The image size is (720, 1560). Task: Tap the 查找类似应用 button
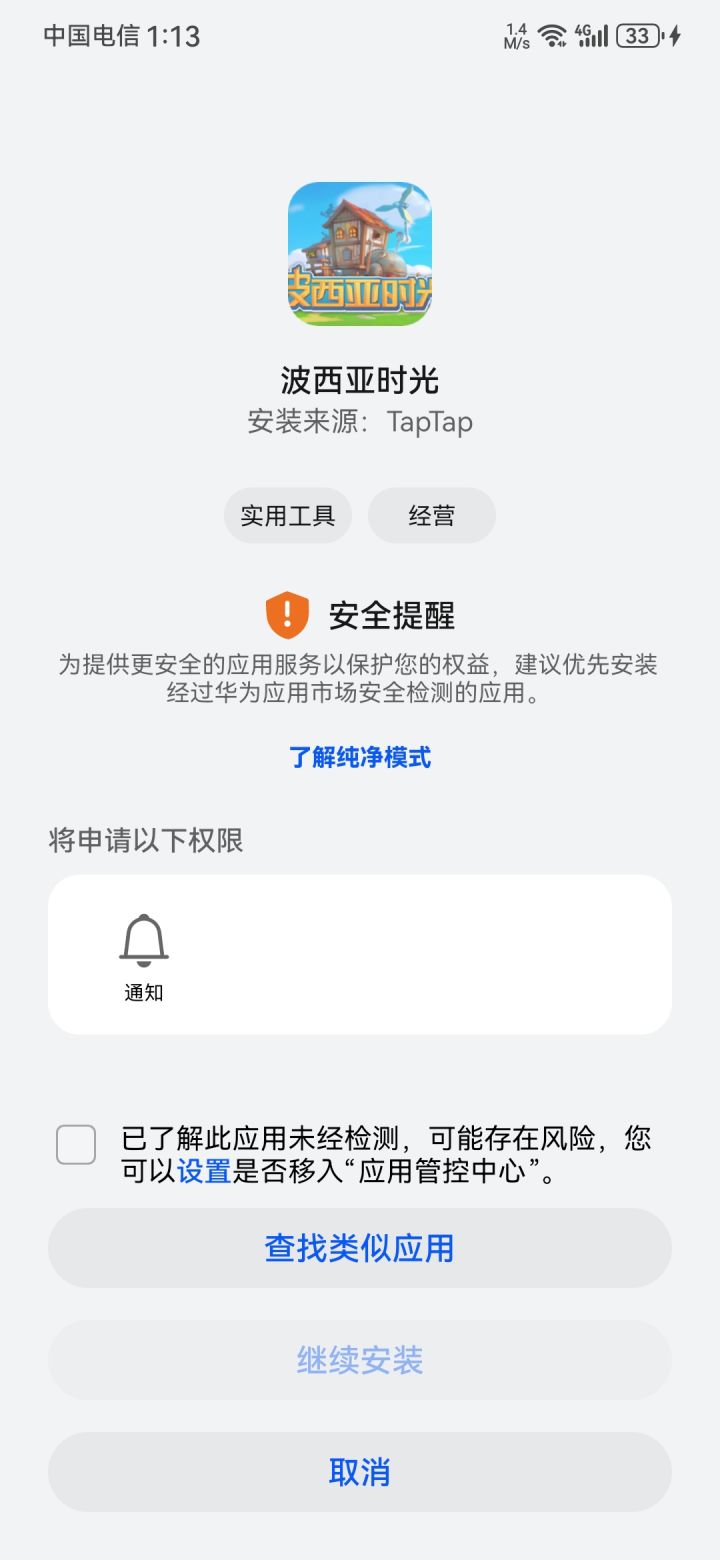(x=360, y=1248)
